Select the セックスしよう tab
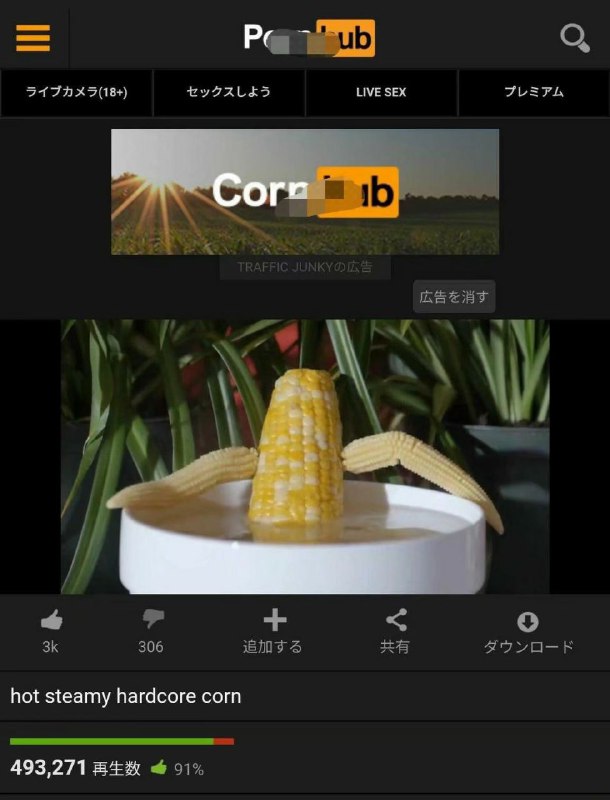The image size is (610, 800). point(229,92)
